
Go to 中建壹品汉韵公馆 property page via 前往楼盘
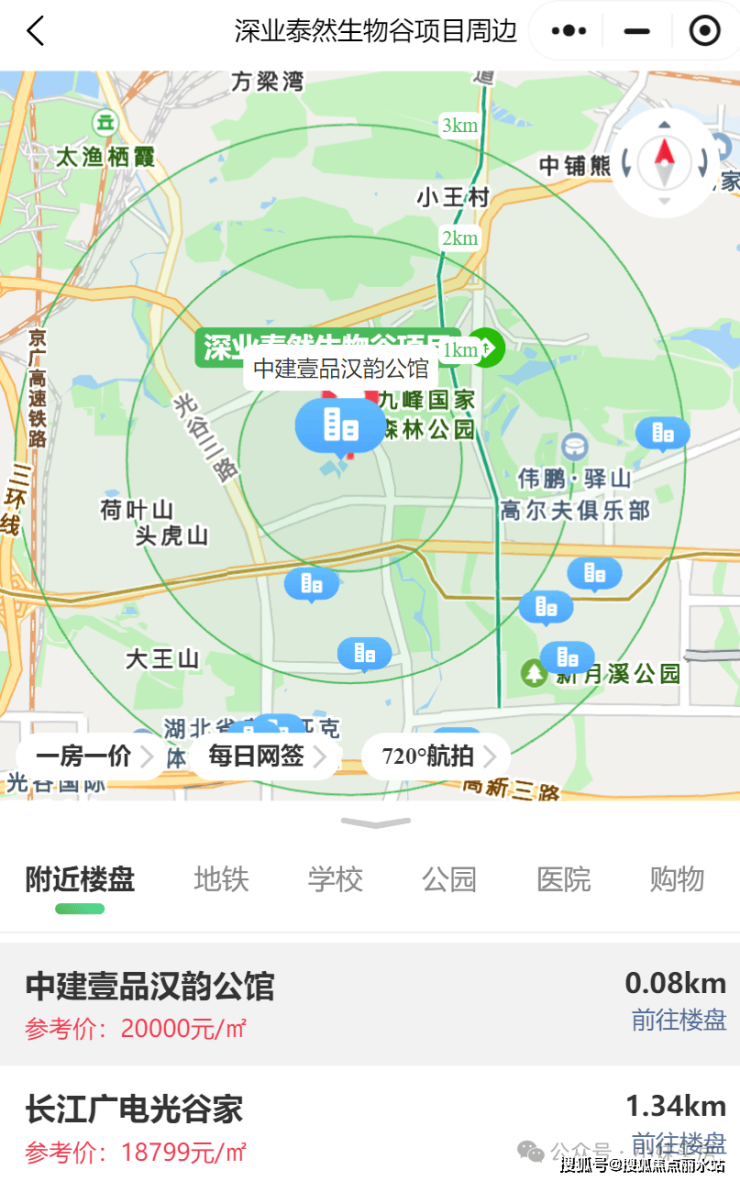(x=678, y=1020)
